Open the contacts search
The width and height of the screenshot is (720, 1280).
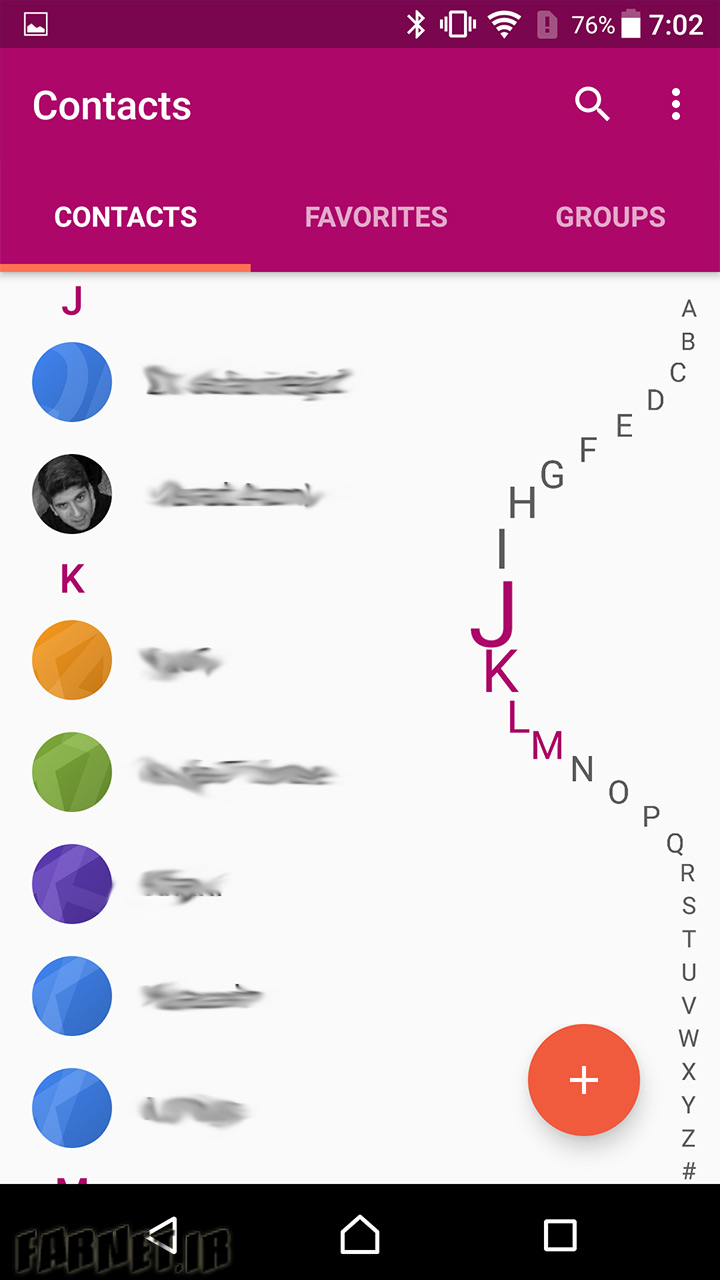point(592,104)
